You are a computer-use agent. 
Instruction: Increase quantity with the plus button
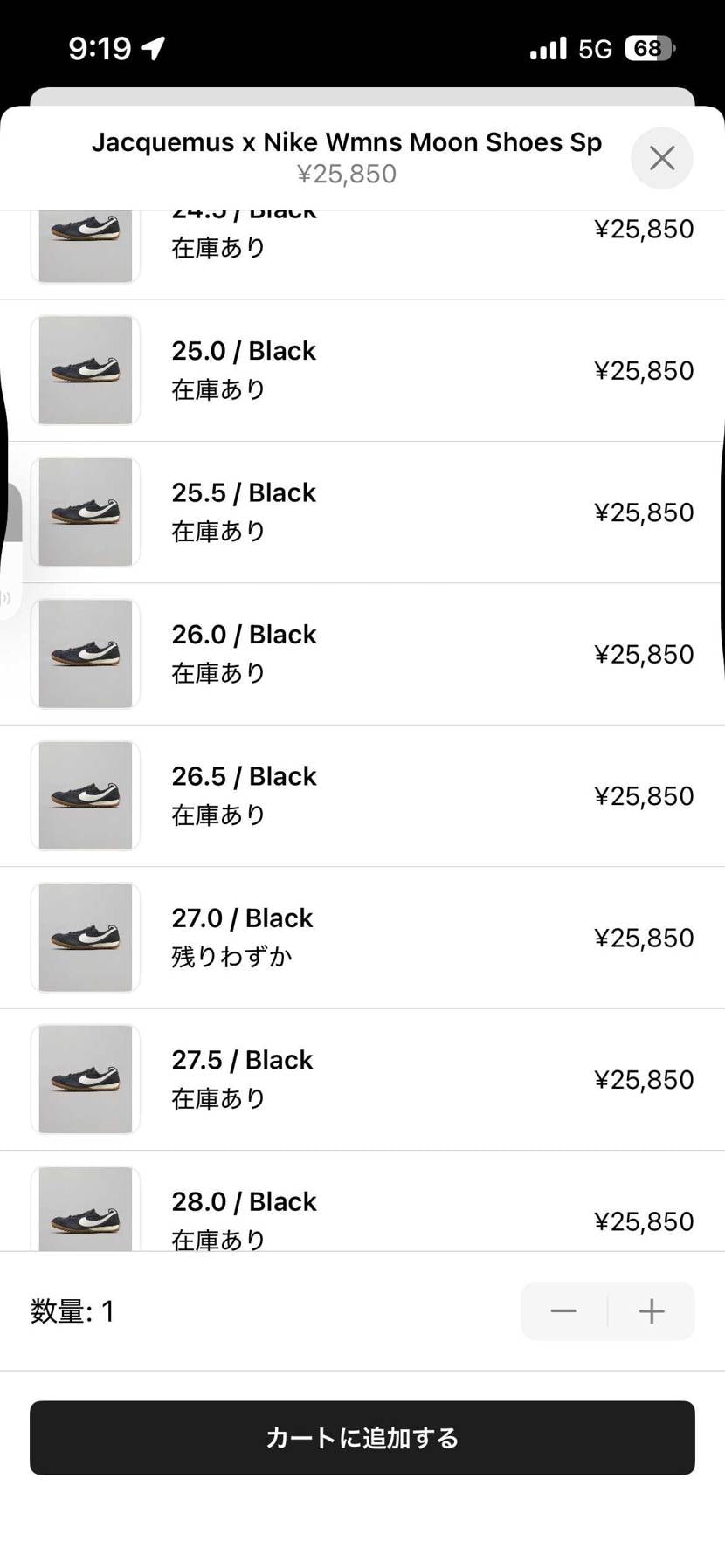coord(652,1310)
